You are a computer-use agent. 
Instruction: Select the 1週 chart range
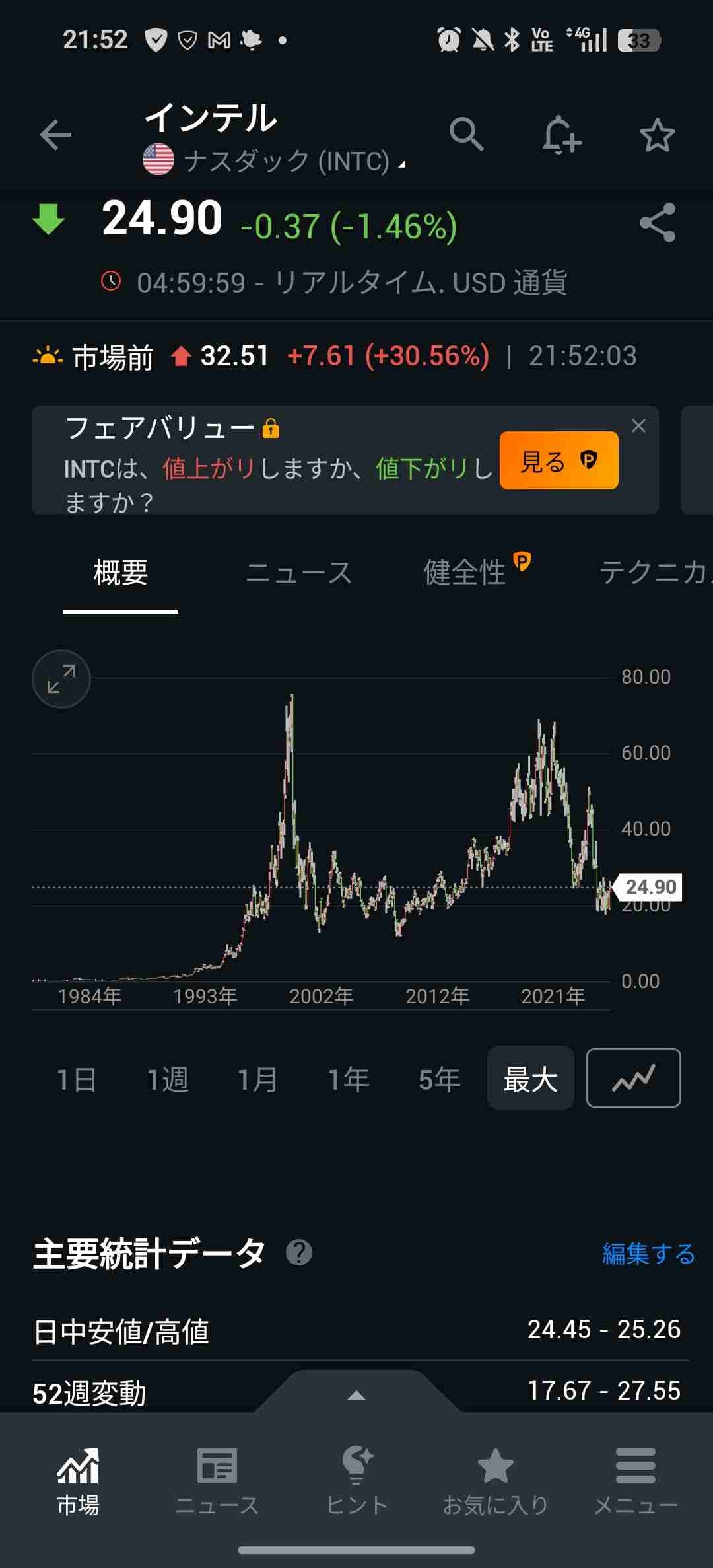pyautogui.click(x=168, y=1080)
